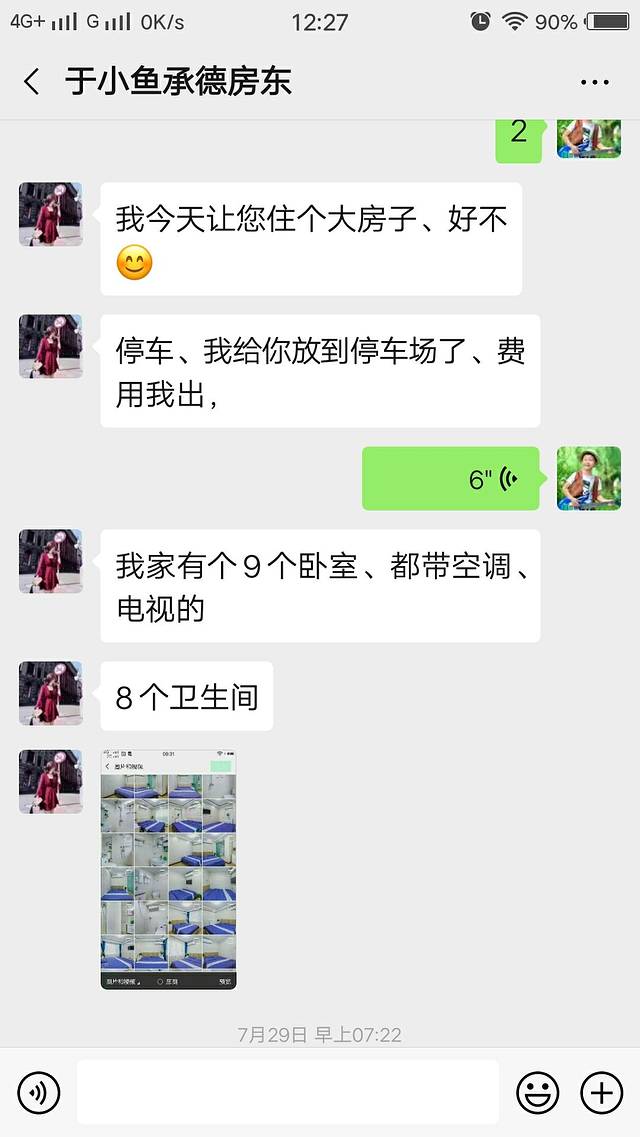Open the shared room photos screenshot
The height and width of the screenshot is (1137, 640).
coord(169,870)
